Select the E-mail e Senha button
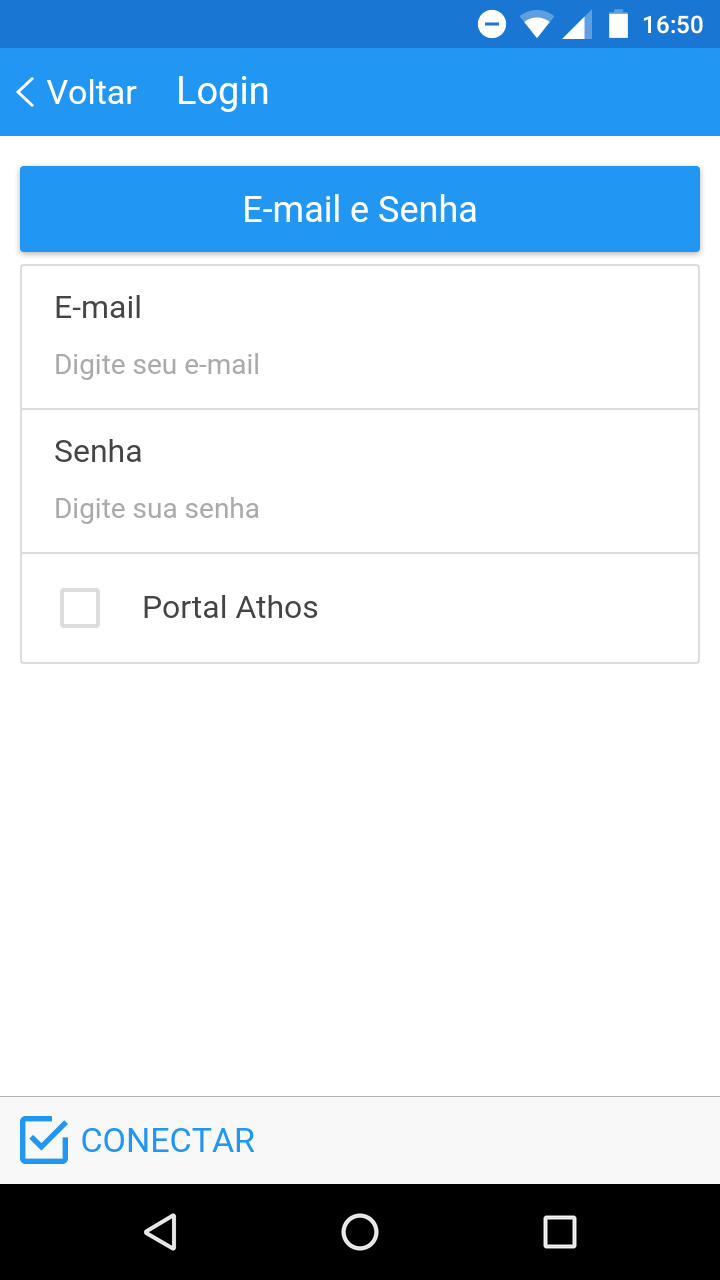 360,209
